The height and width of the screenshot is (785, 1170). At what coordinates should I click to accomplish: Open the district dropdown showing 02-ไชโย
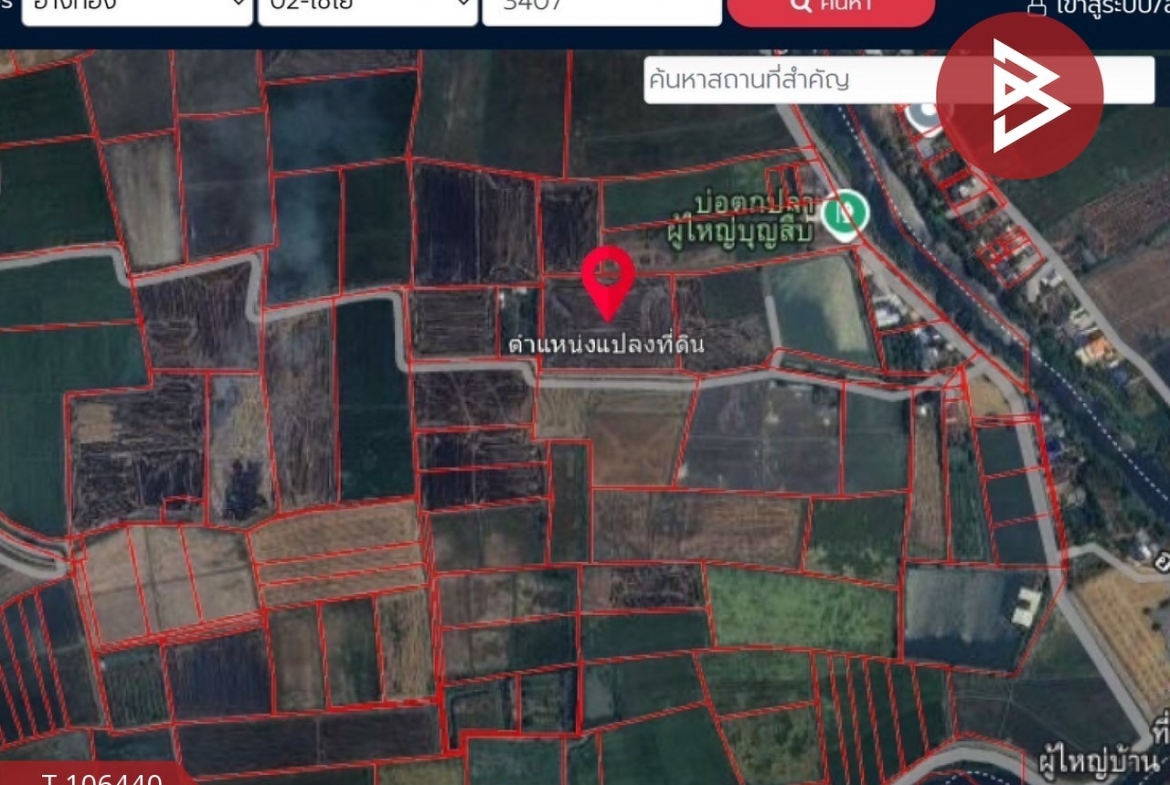click(x=367, y=8)
